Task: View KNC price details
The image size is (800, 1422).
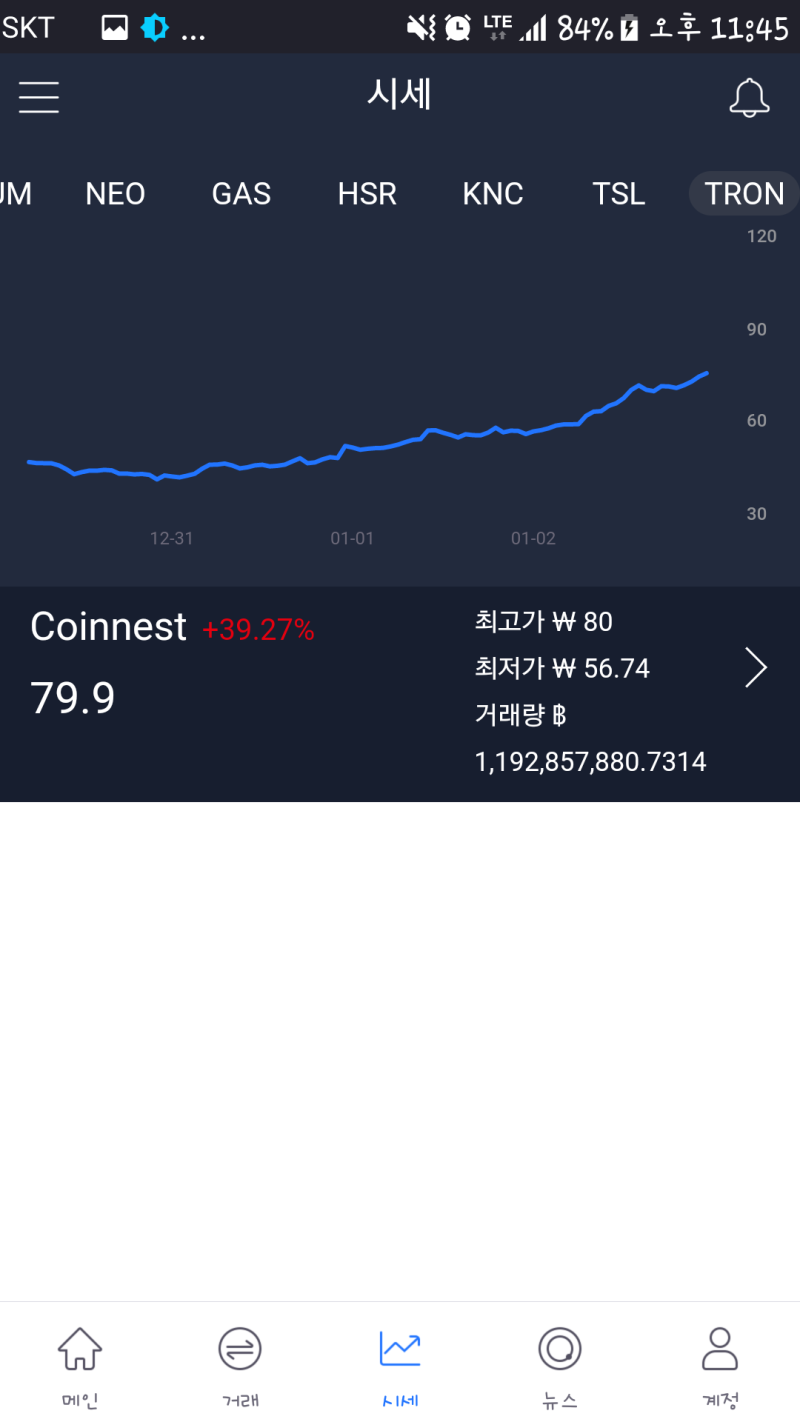Action: pos(493,194)
